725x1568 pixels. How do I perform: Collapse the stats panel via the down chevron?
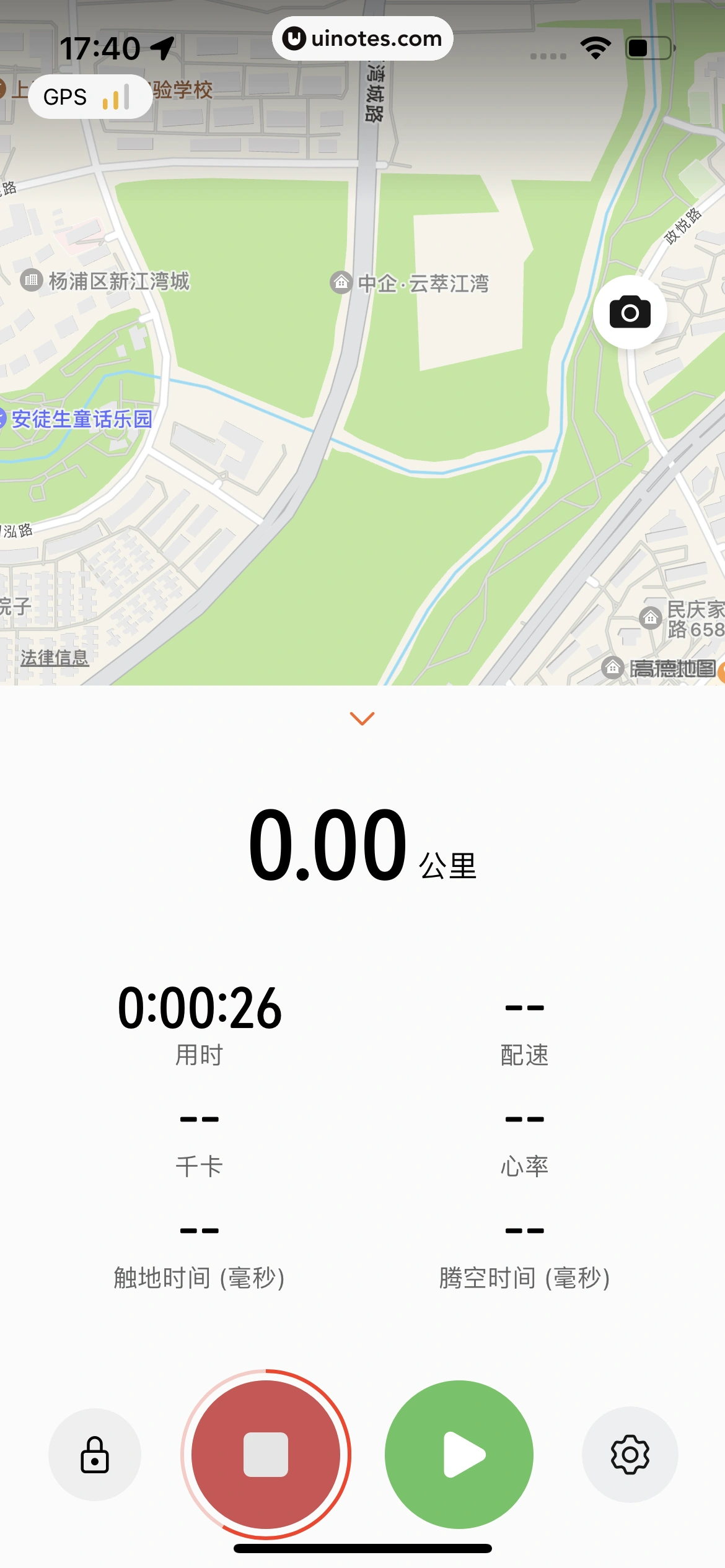[362, 718]
